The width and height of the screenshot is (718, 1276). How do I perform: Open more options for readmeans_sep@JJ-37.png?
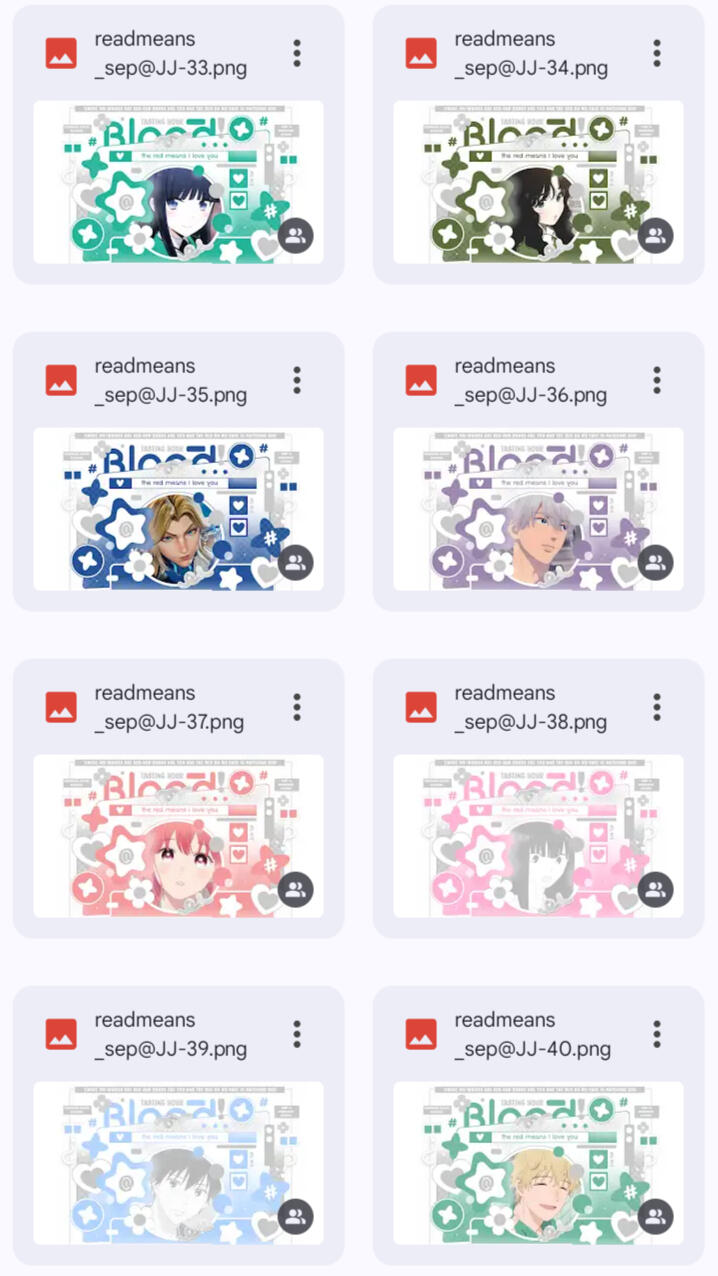(297, 708)
